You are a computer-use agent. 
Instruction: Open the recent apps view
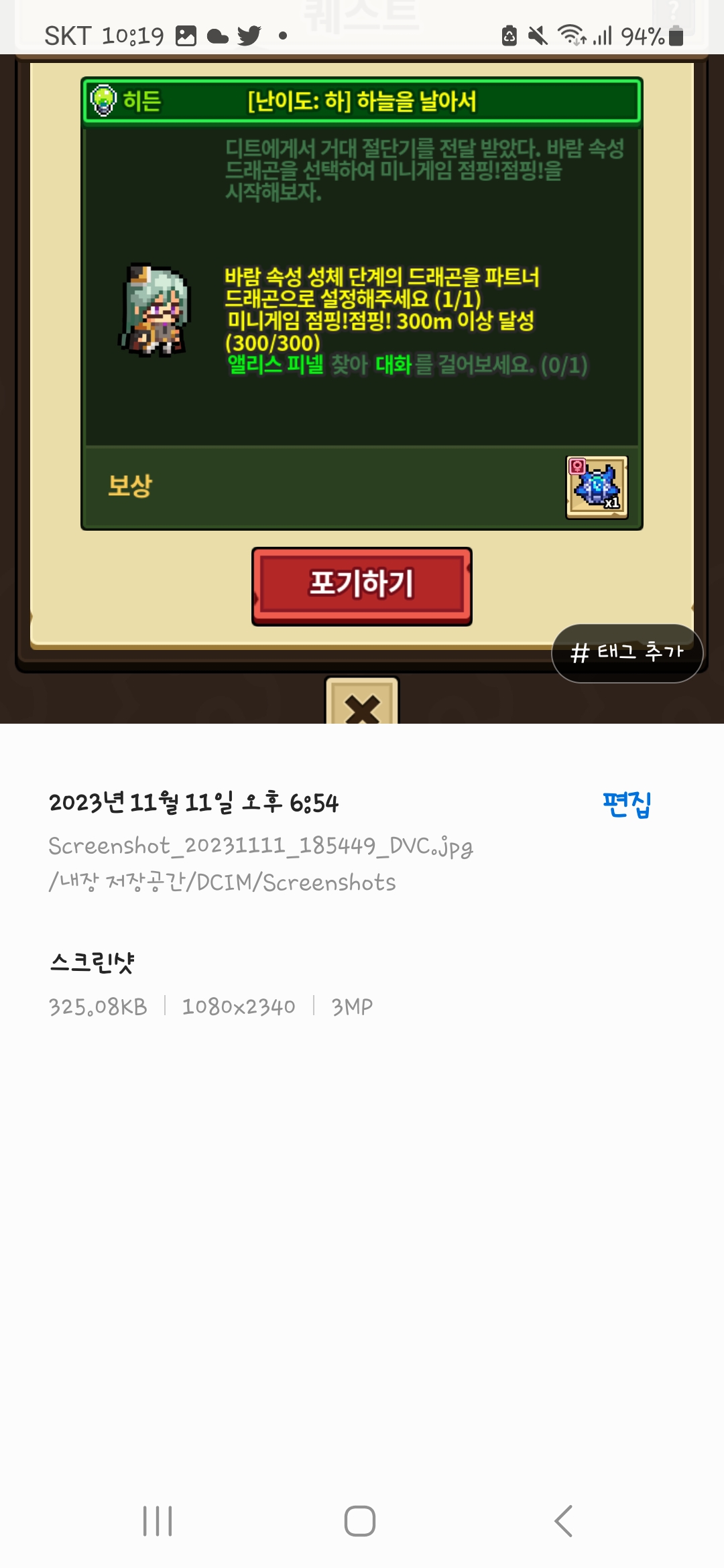158,1521
